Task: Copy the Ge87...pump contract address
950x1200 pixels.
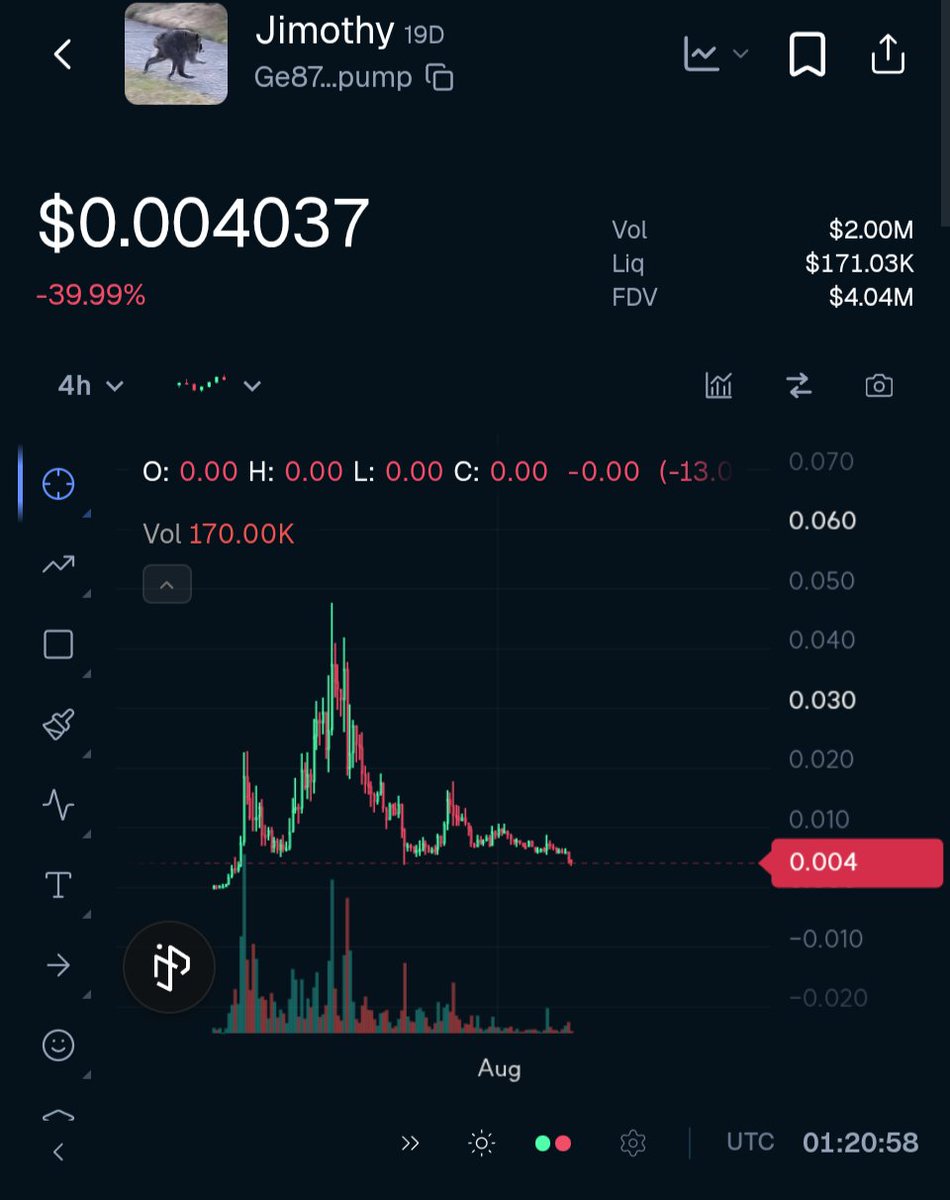Action: [440, 77]
